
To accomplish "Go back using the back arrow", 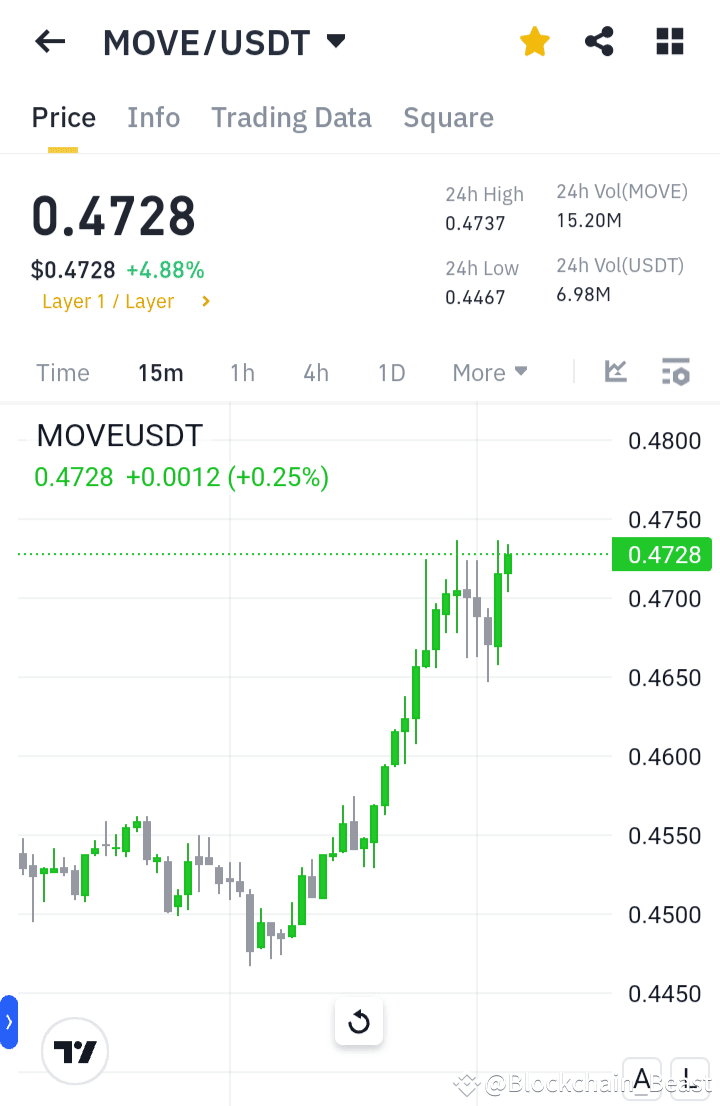I will click(49, 41).
